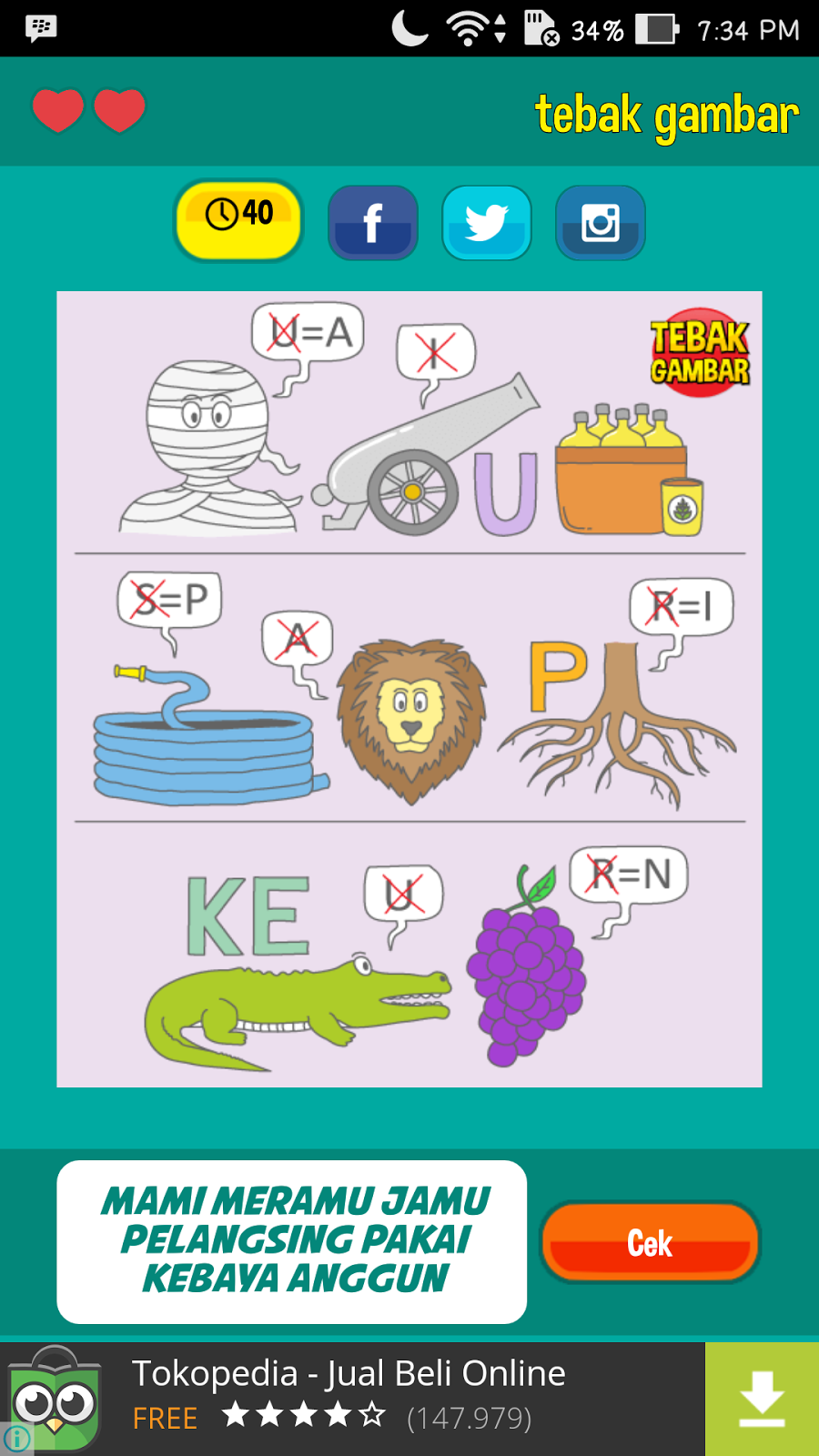Open the Tokopedia ad banner
The height and width of the screenshot is (1456, 819).
(364, 1397)
